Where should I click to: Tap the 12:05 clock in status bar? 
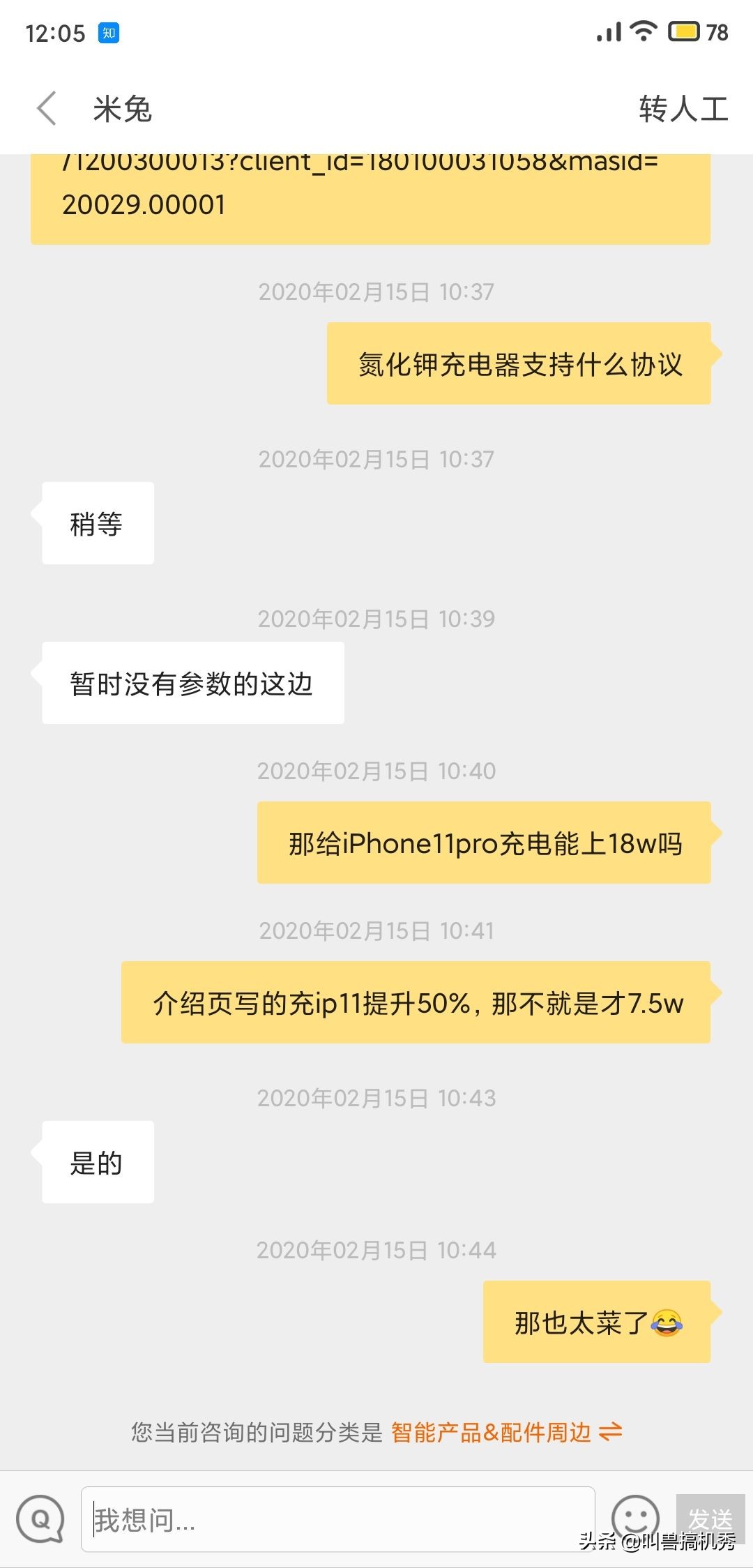pos(56,33)
